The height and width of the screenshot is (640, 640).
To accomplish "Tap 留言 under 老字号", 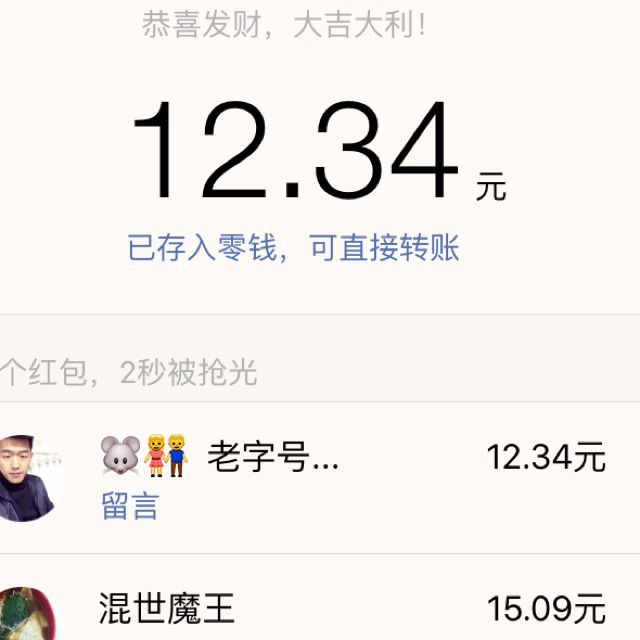I will 130,506.
